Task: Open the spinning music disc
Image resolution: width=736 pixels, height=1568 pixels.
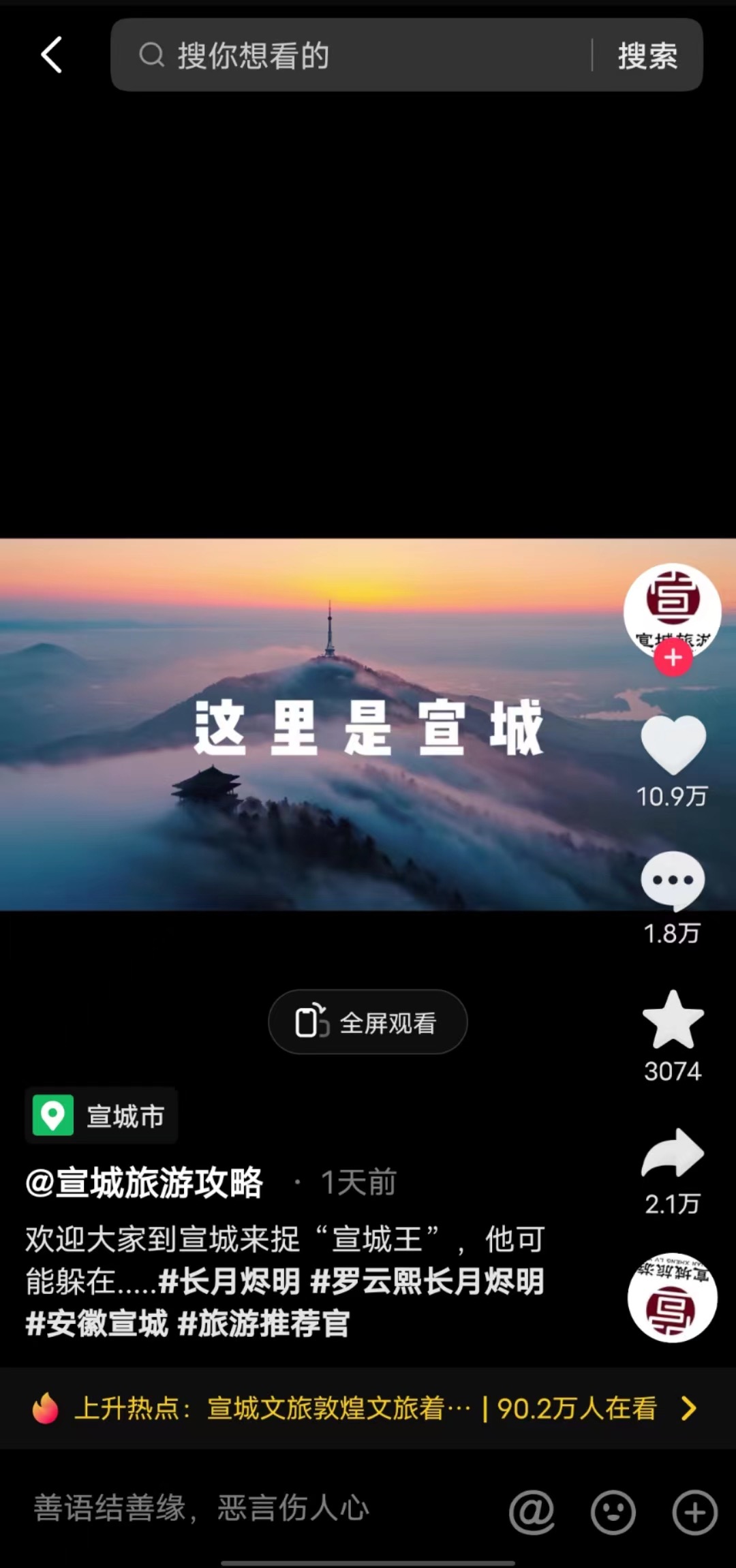Action: point(672,1297)
